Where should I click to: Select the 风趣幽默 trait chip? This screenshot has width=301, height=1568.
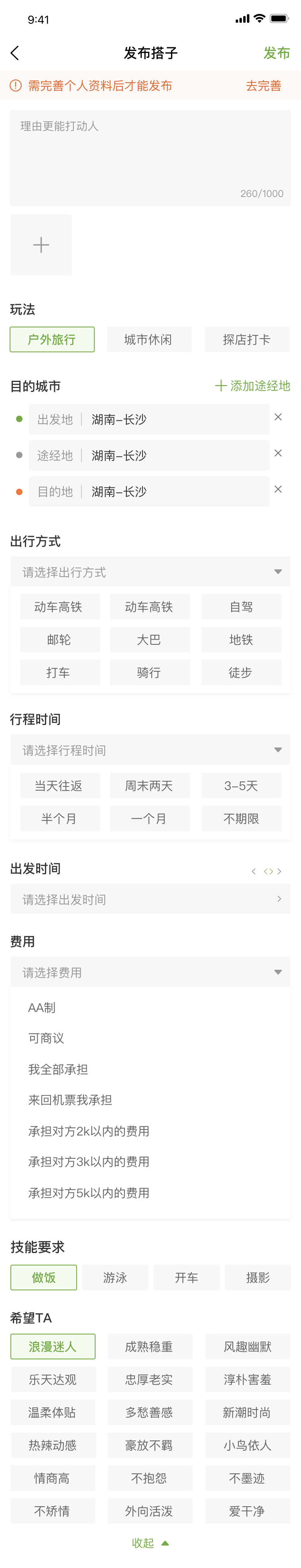247,1347
